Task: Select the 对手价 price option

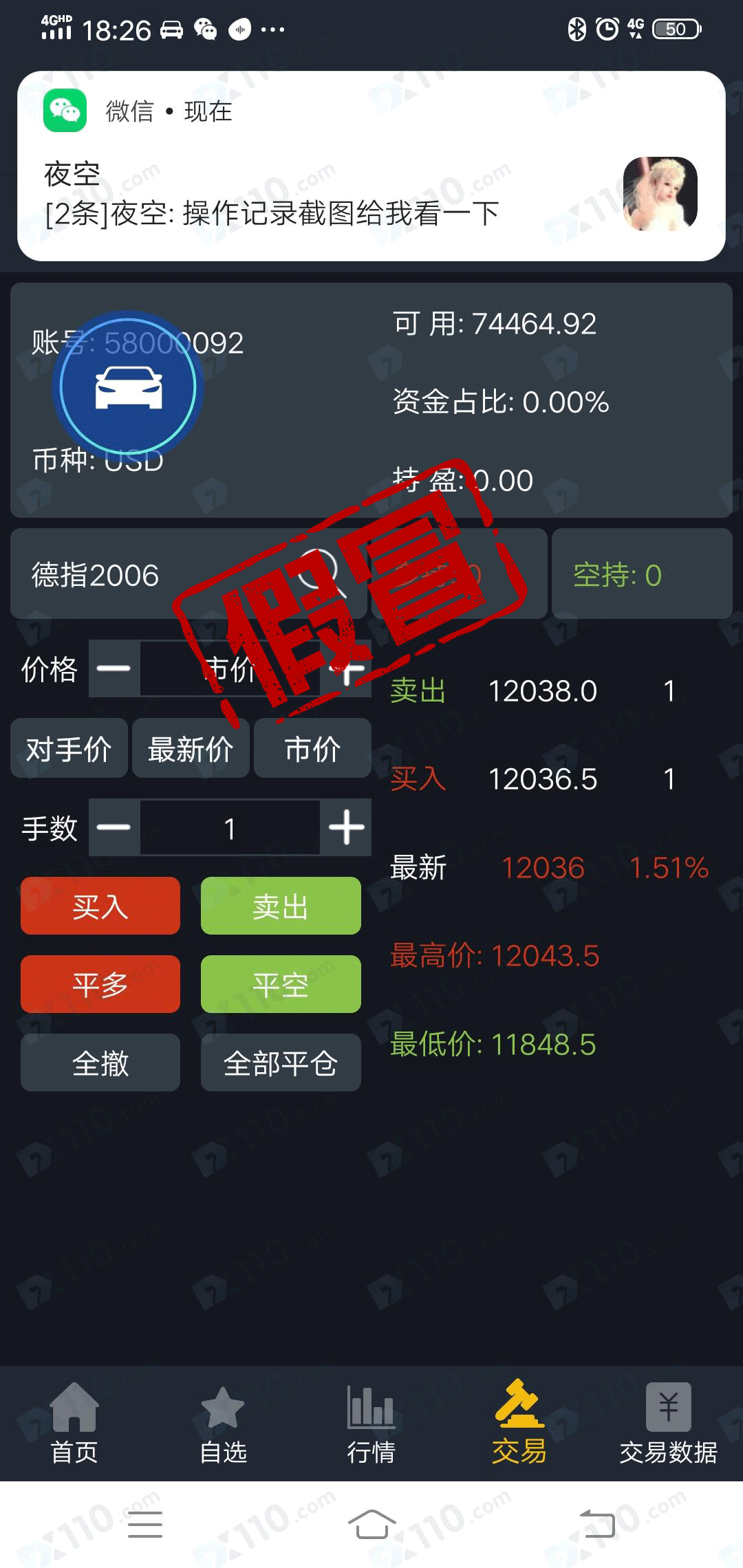Action: [69, 748]
